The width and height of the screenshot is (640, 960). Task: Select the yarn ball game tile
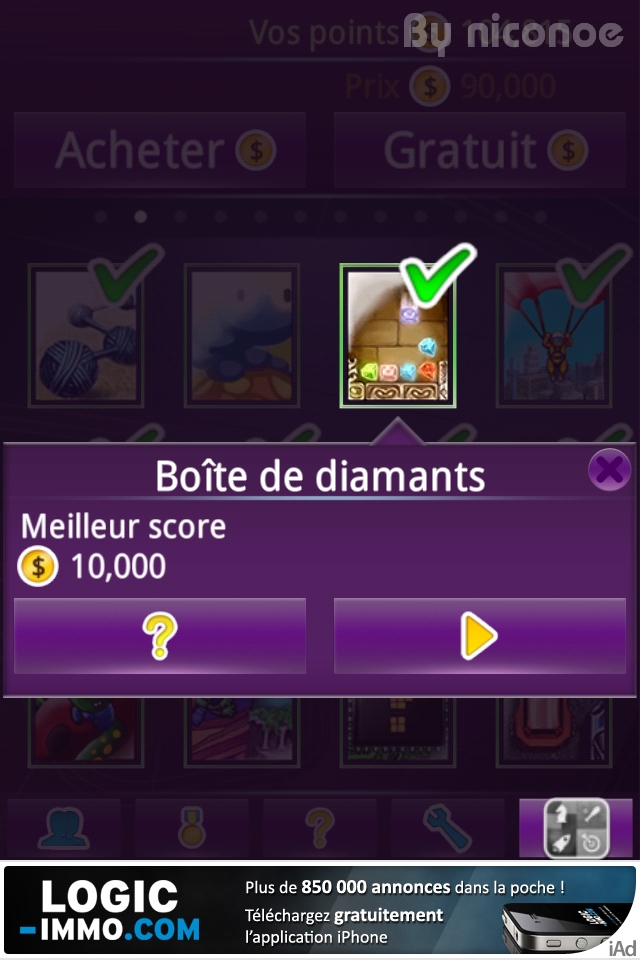point(85,335)
